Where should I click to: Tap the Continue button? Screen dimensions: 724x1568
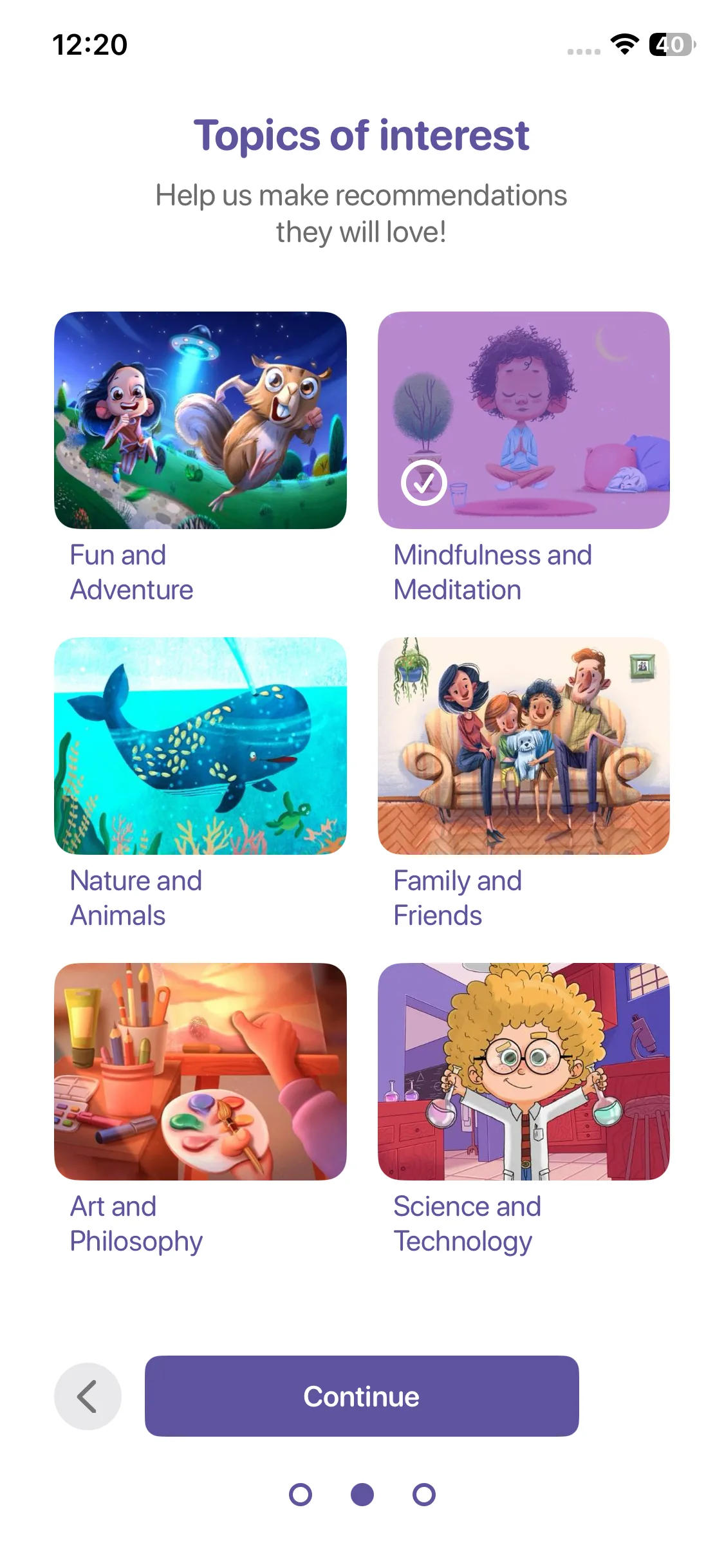(361, 1396)
